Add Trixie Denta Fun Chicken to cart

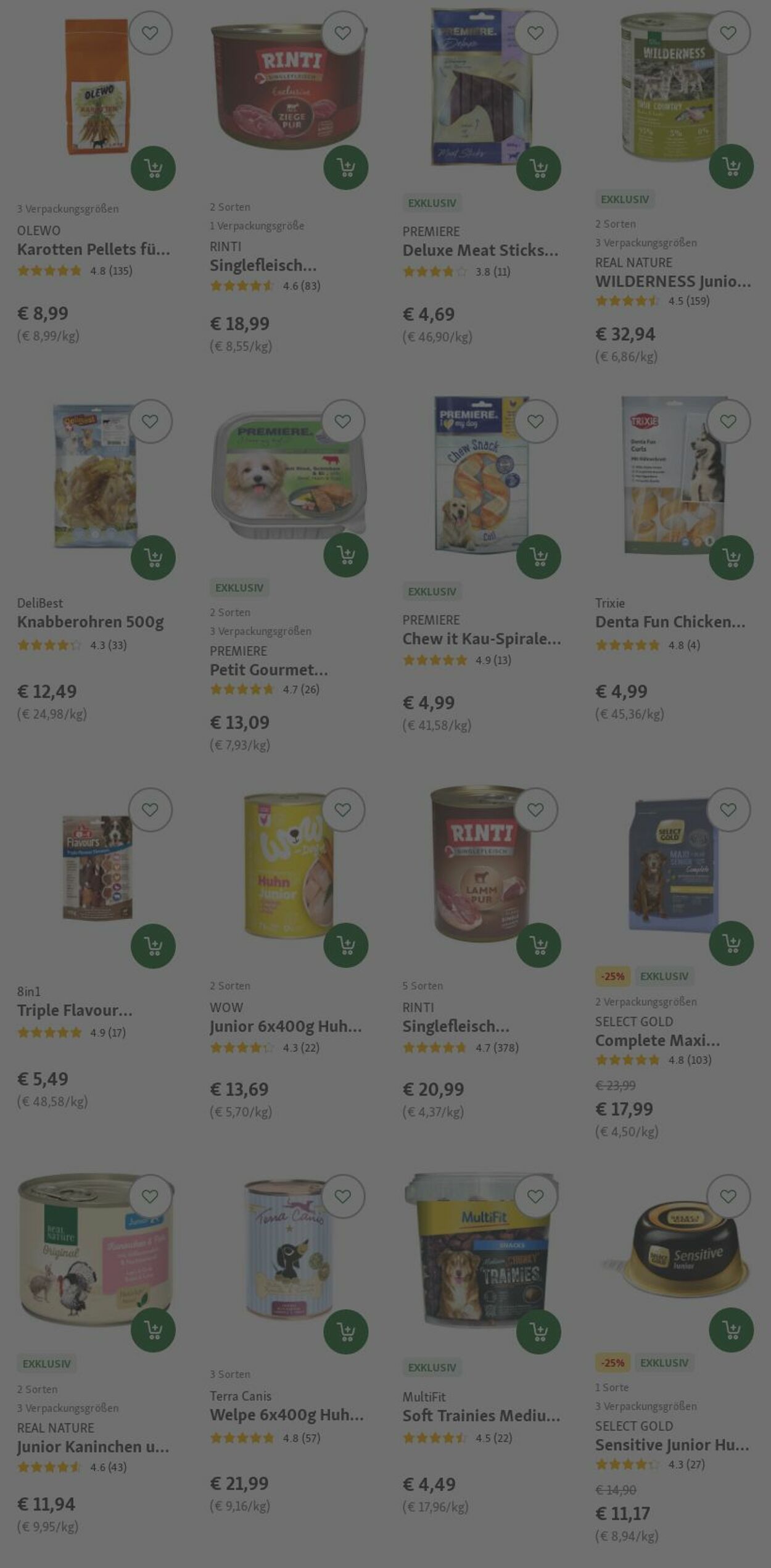(731, 557)
